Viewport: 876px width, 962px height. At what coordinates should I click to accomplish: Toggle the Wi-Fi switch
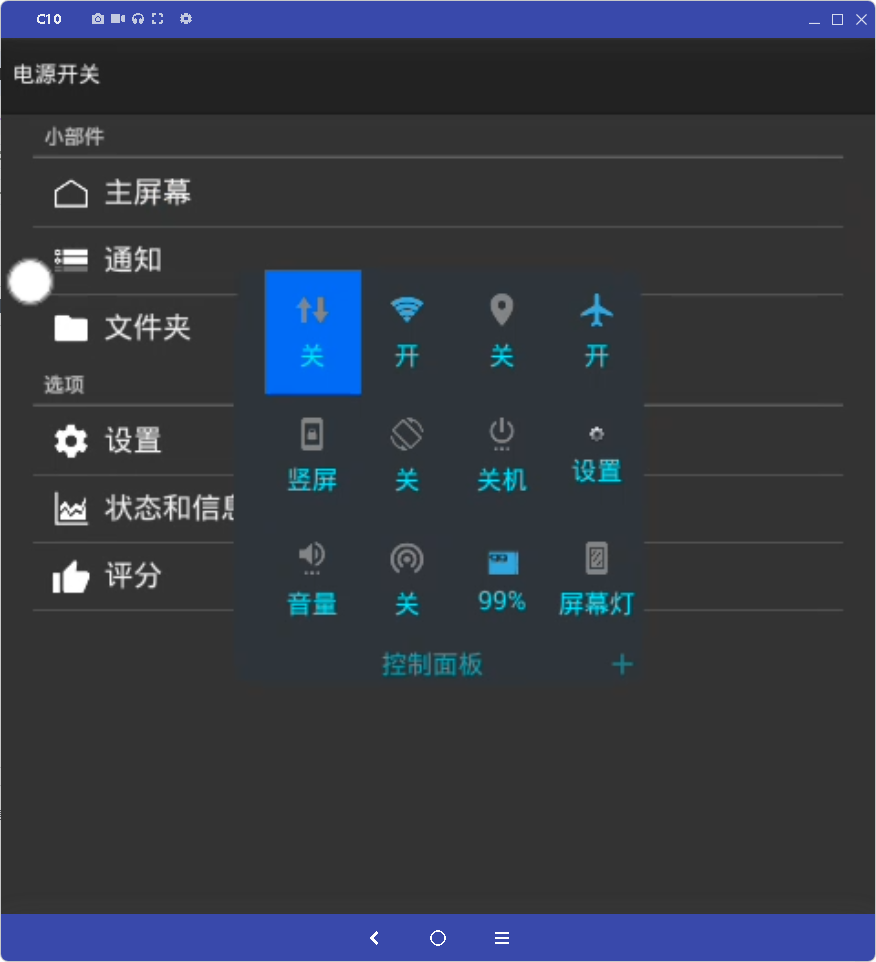(x=406, y=332)
